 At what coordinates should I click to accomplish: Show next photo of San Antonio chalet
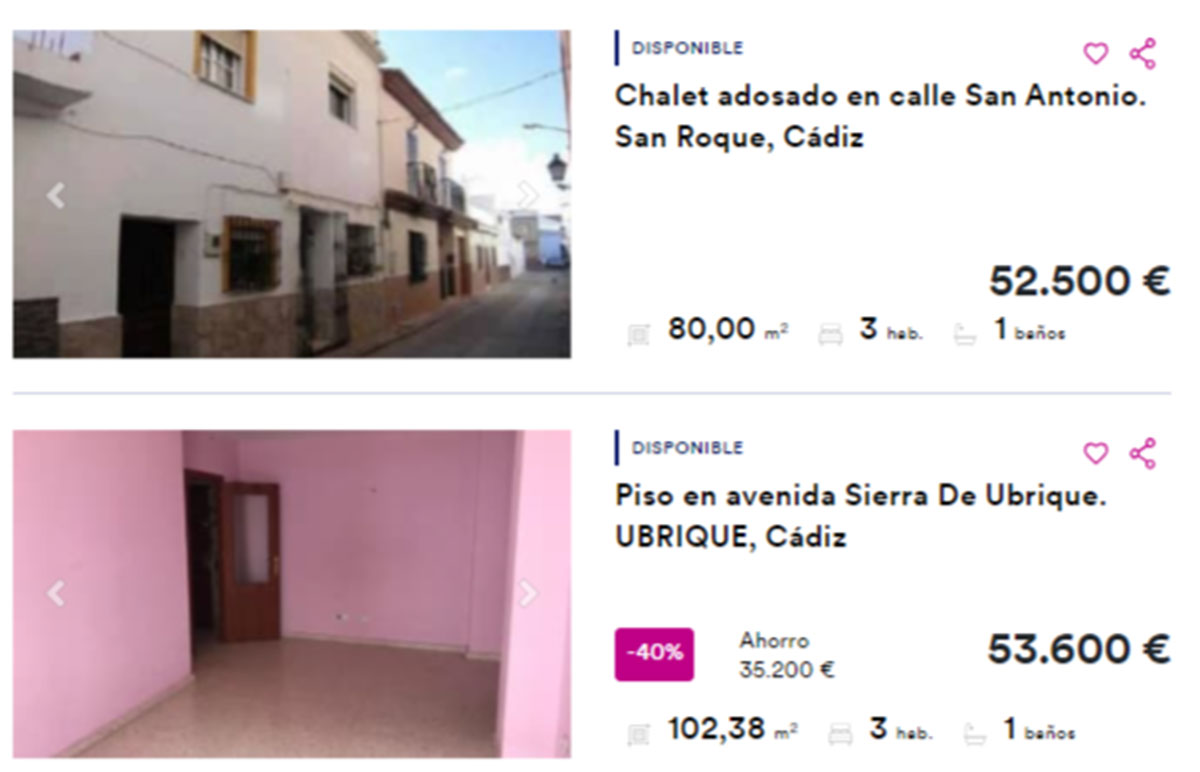click(x=527, y=195)
